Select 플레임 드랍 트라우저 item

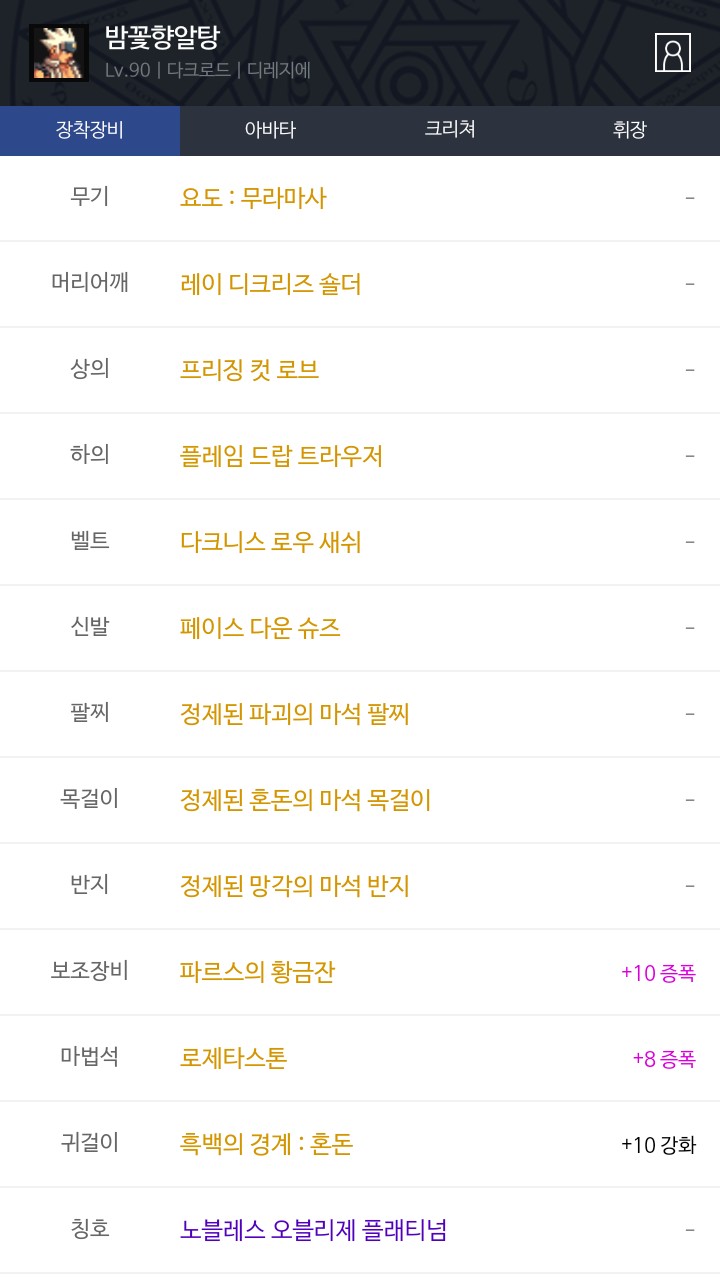[x=281, y=456]
